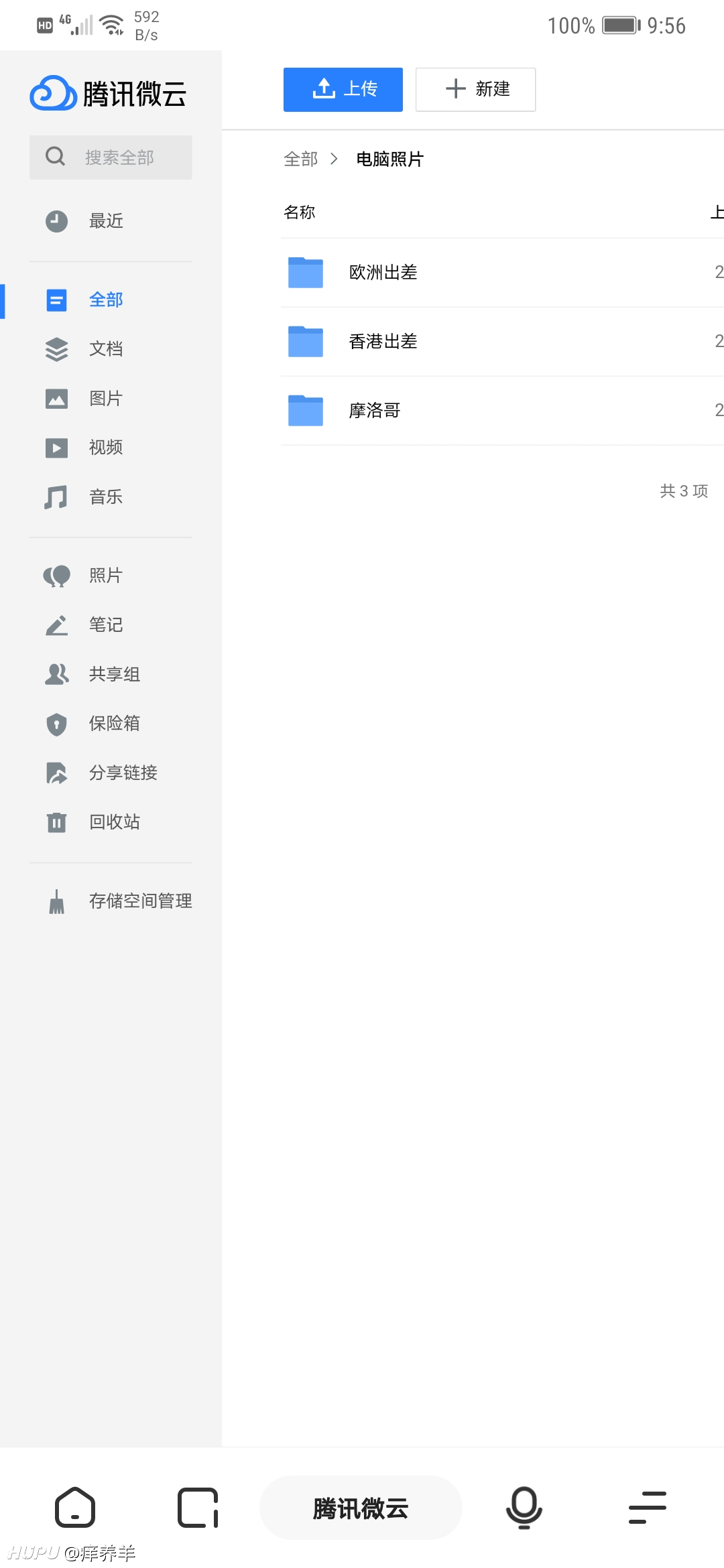
Task: Open the 香港出差 folder
Action: tap(502, 342)
